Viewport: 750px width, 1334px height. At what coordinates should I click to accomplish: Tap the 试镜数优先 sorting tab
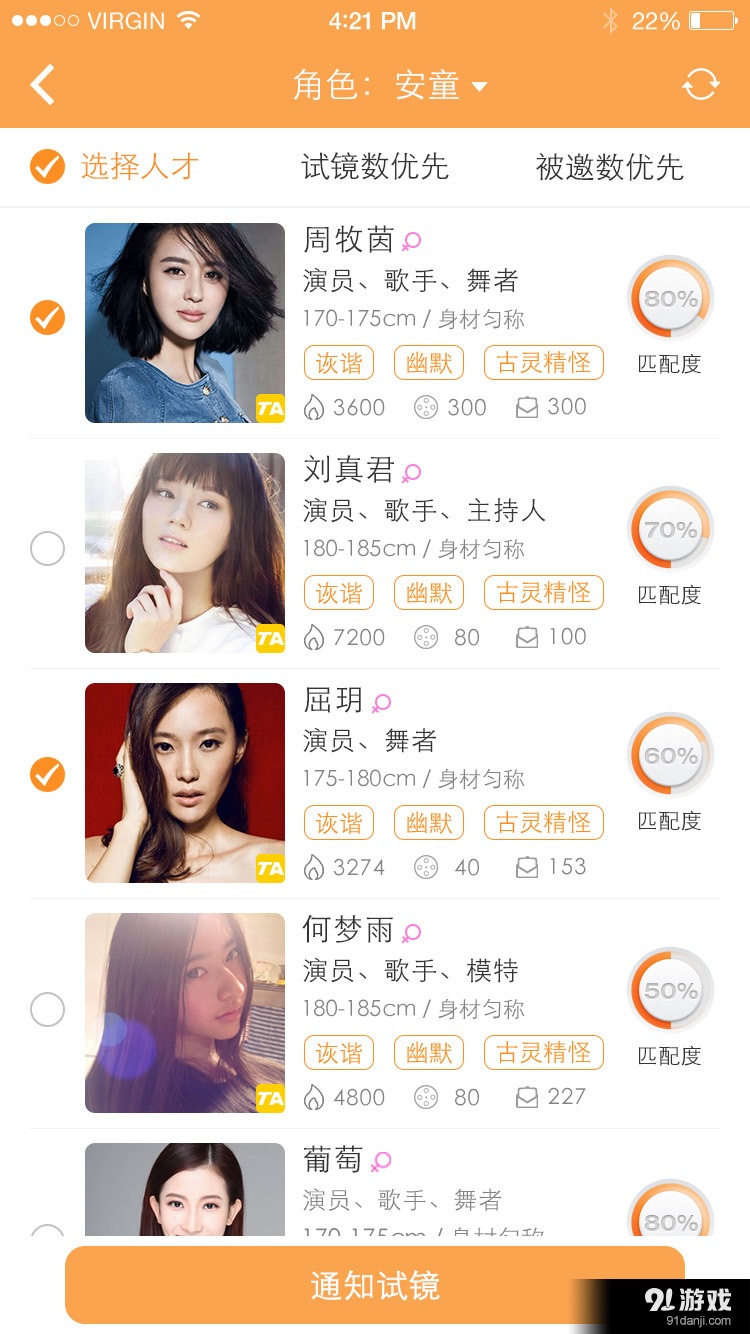click(x=375, y=168)
